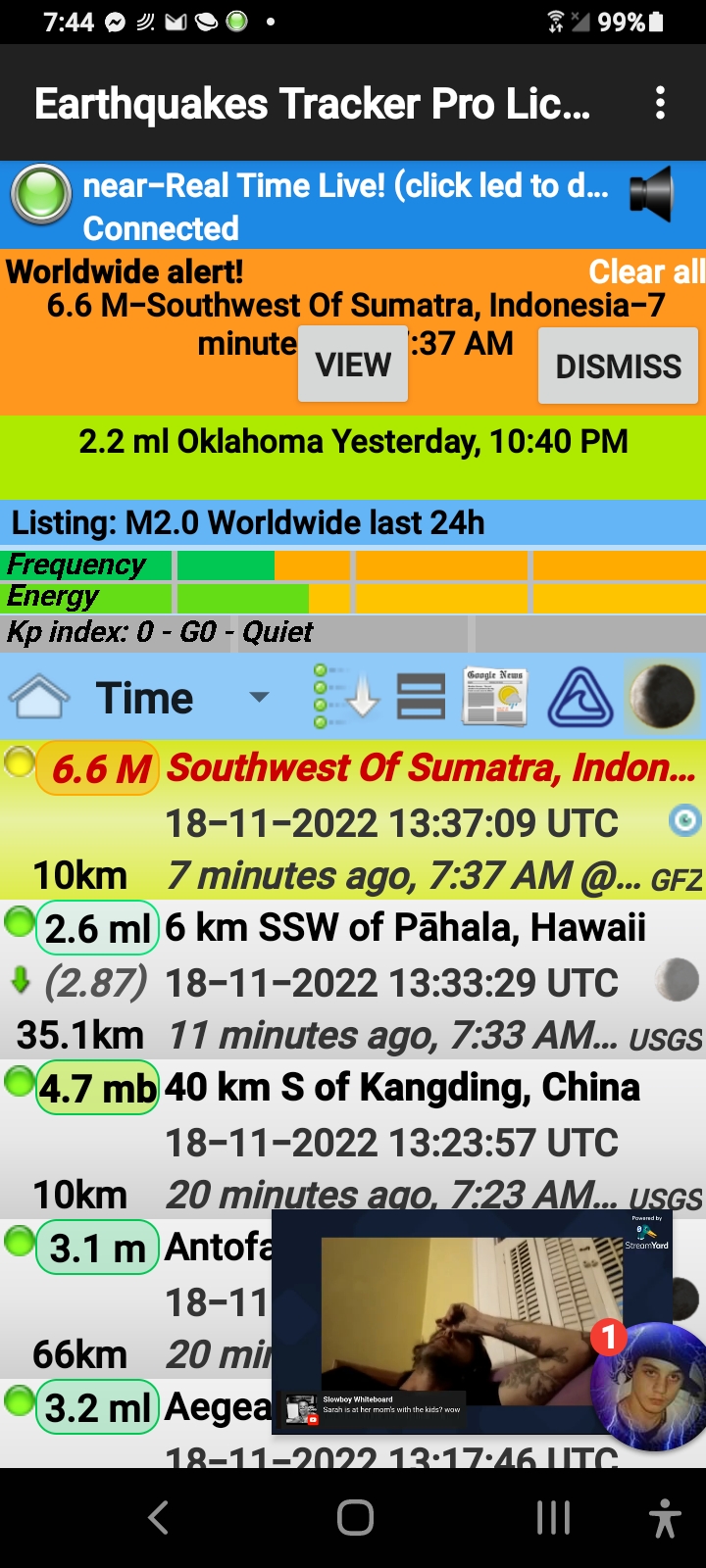Switch list layout view icon

[x=422, y=697]
